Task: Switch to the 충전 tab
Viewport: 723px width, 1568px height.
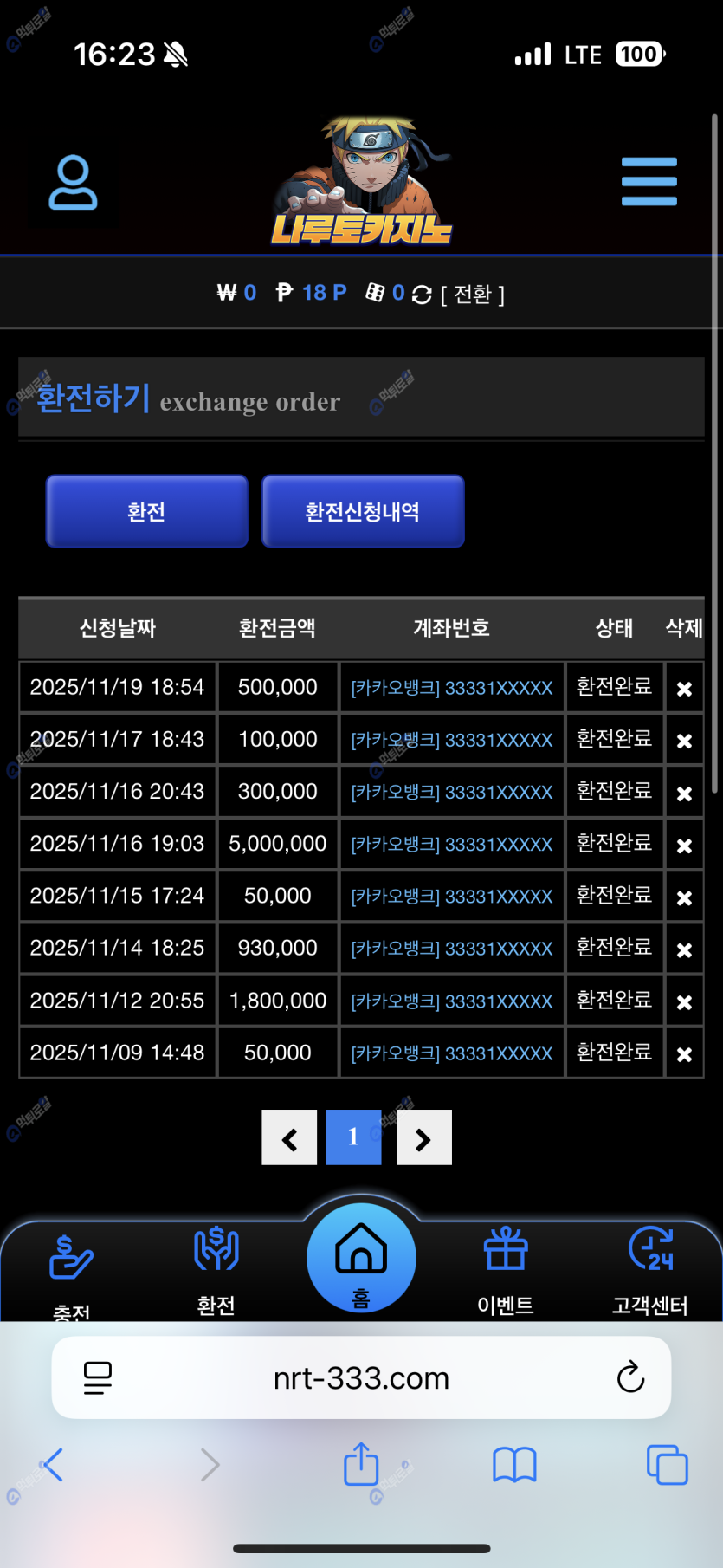Action: [x=71, y=1269]
